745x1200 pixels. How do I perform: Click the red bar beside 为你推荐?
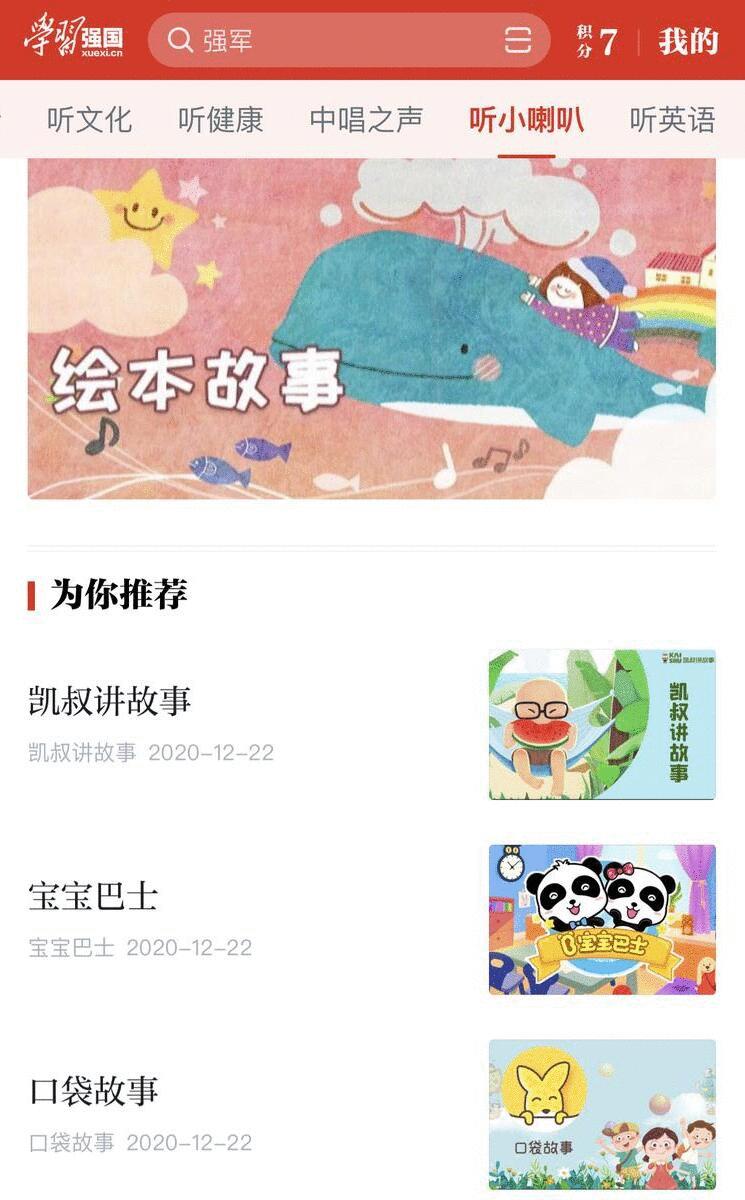(33, 592)
